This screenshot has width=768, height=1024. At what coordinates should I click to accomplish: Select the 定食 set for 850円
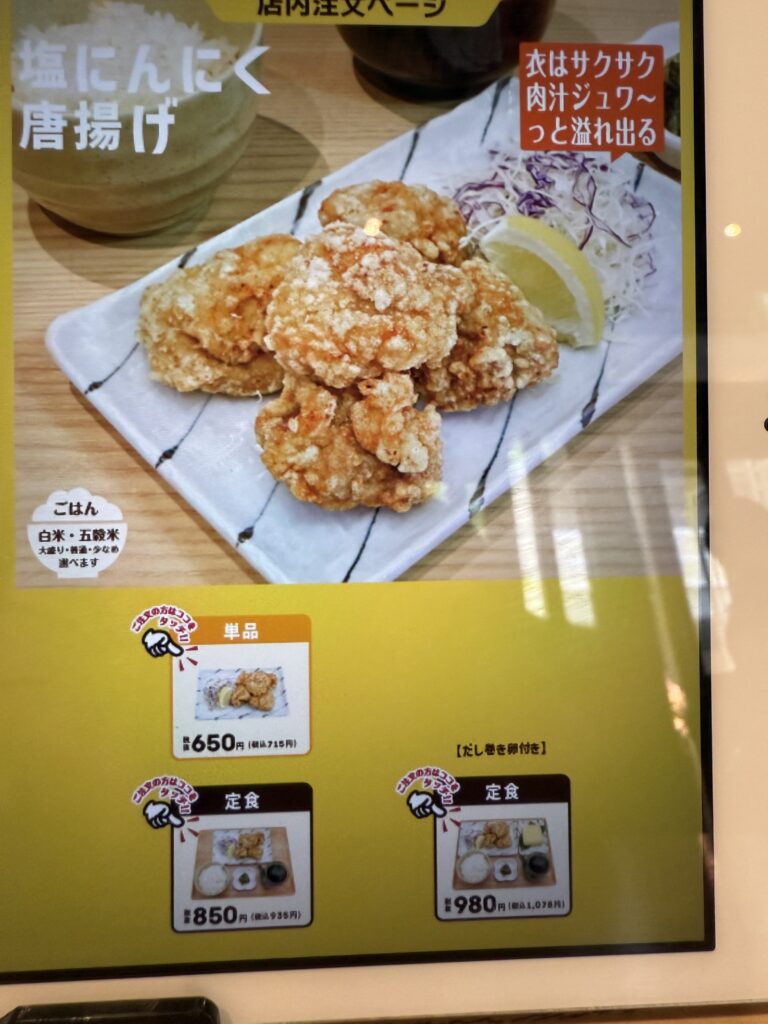coord(241,858)
